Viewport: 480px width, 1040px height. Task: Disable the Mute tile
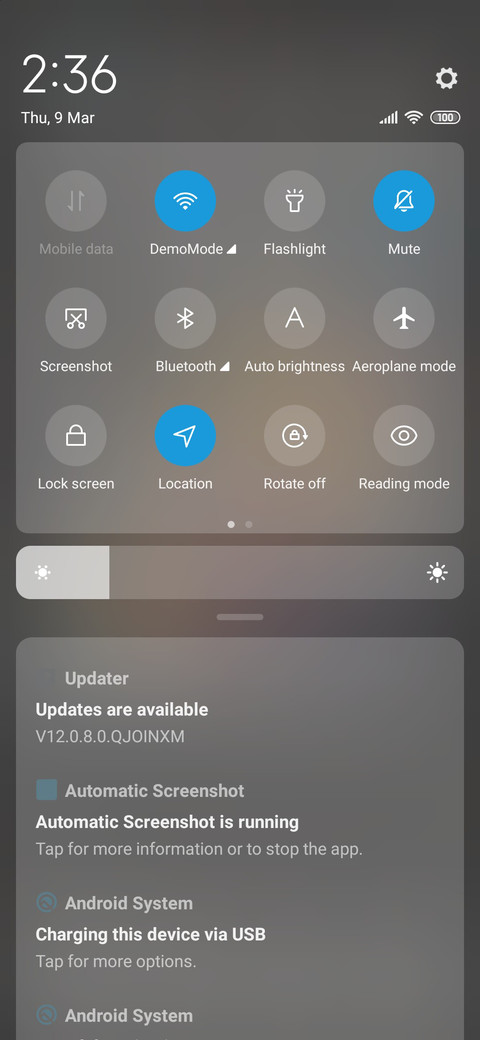click(x=404, y=201)
